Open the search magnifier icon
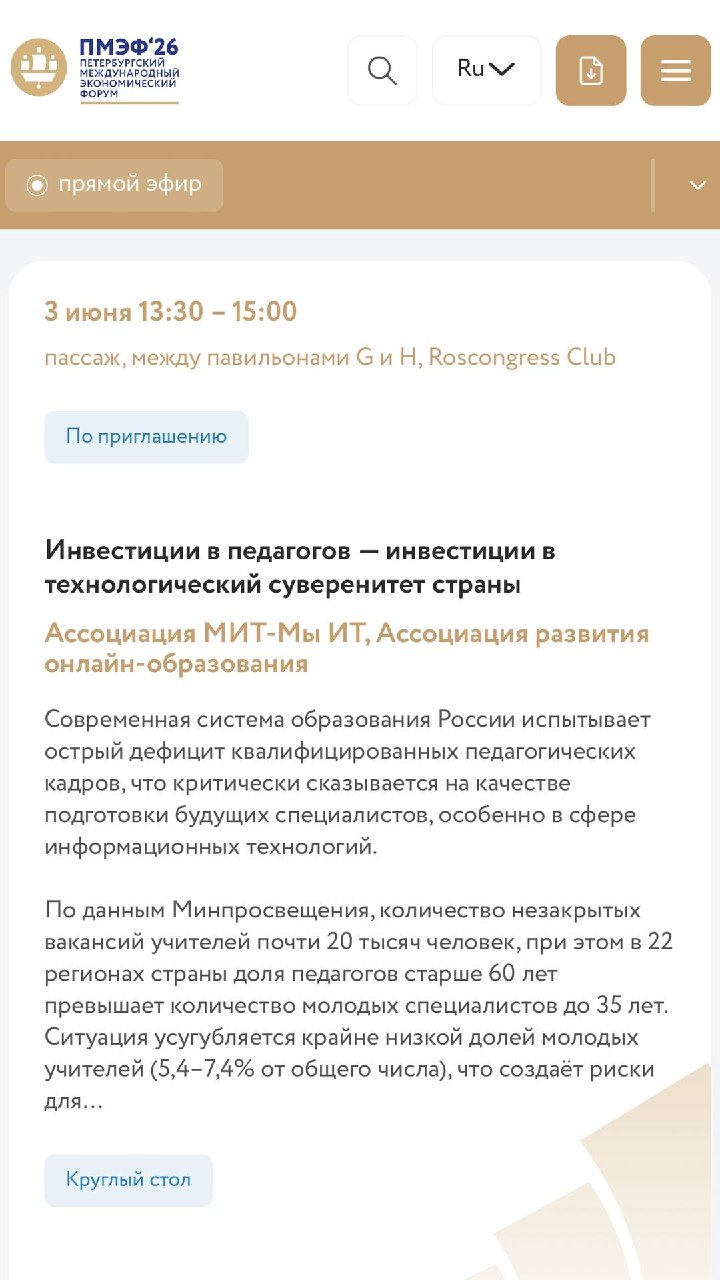Screen dimensions: 720x1280 pyautogui.click(x=382, y=70)
